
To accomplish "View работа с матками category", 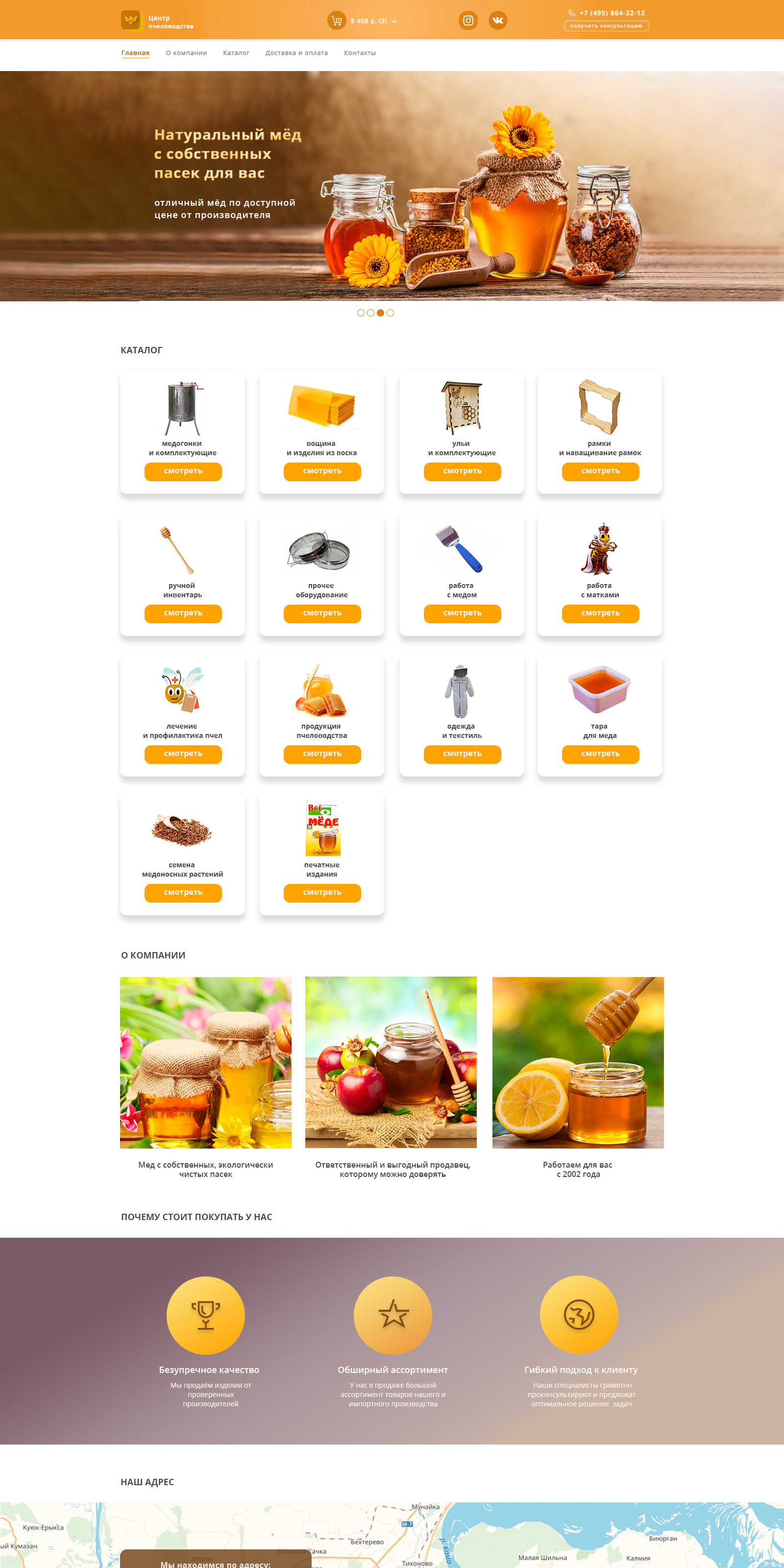I will [x=600, y=613].
